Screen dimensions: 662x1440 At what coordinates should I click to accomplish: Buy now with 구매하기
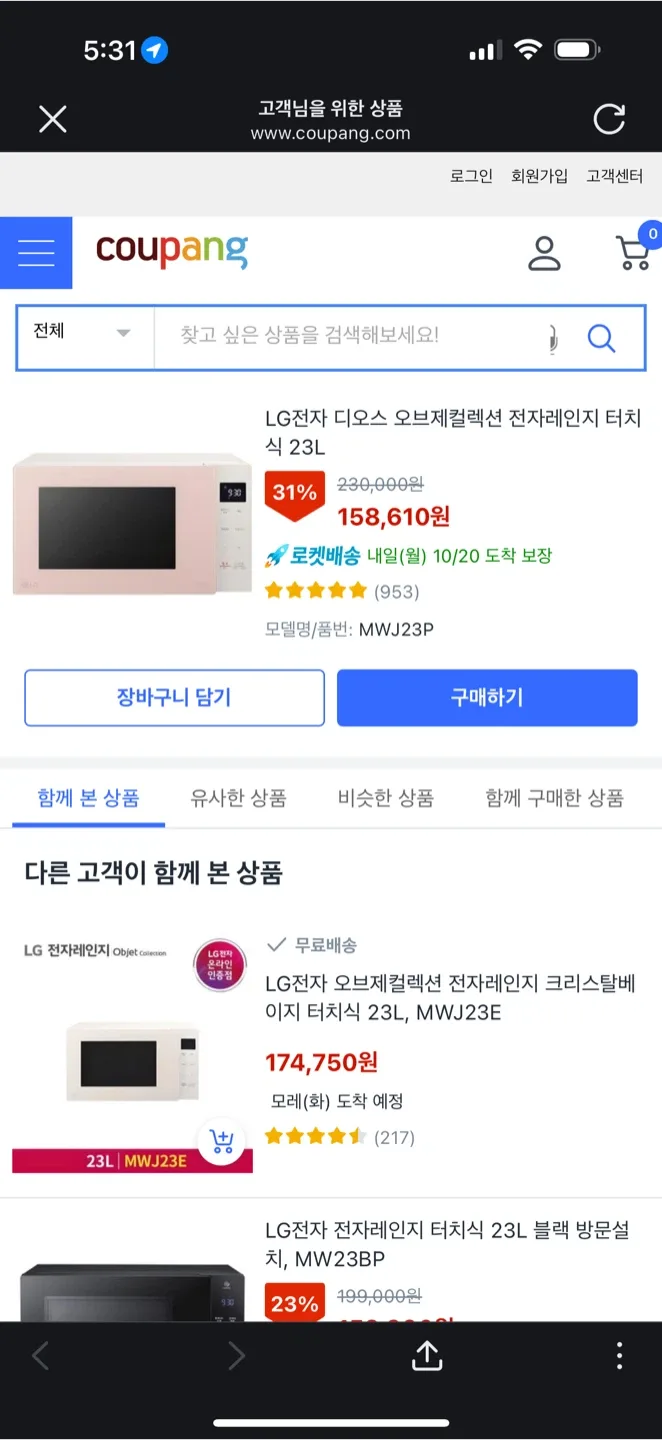coord(487,697)
